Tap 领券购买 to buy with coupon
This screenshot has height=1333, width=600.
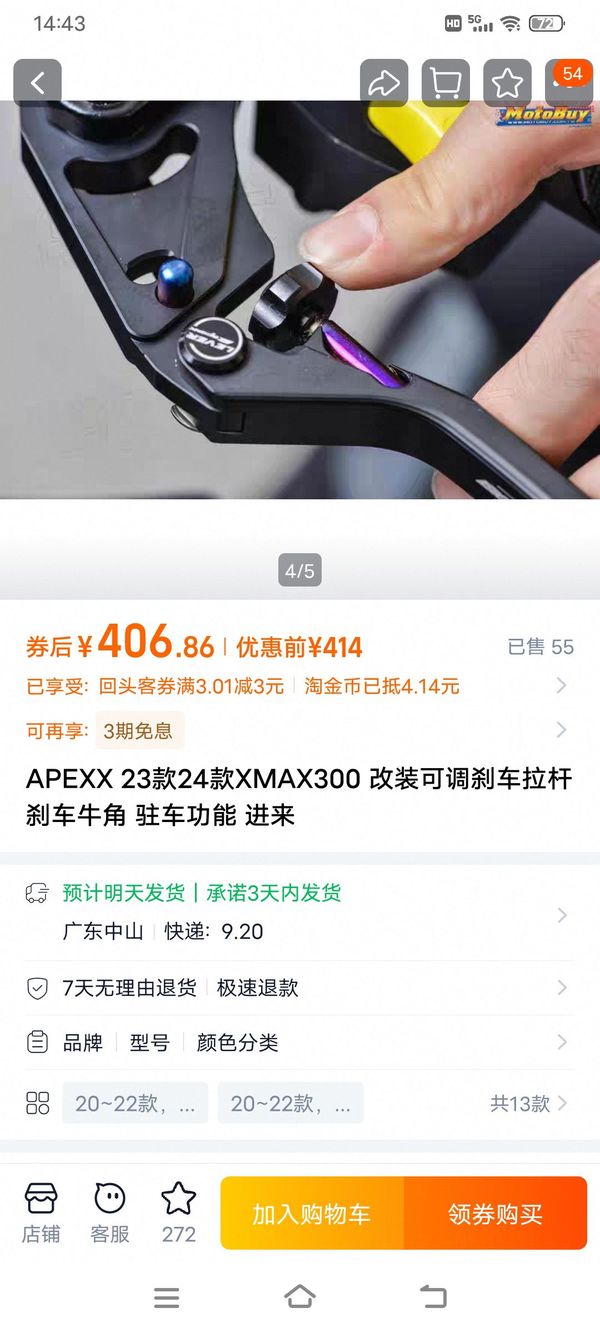coord(495,1213)
